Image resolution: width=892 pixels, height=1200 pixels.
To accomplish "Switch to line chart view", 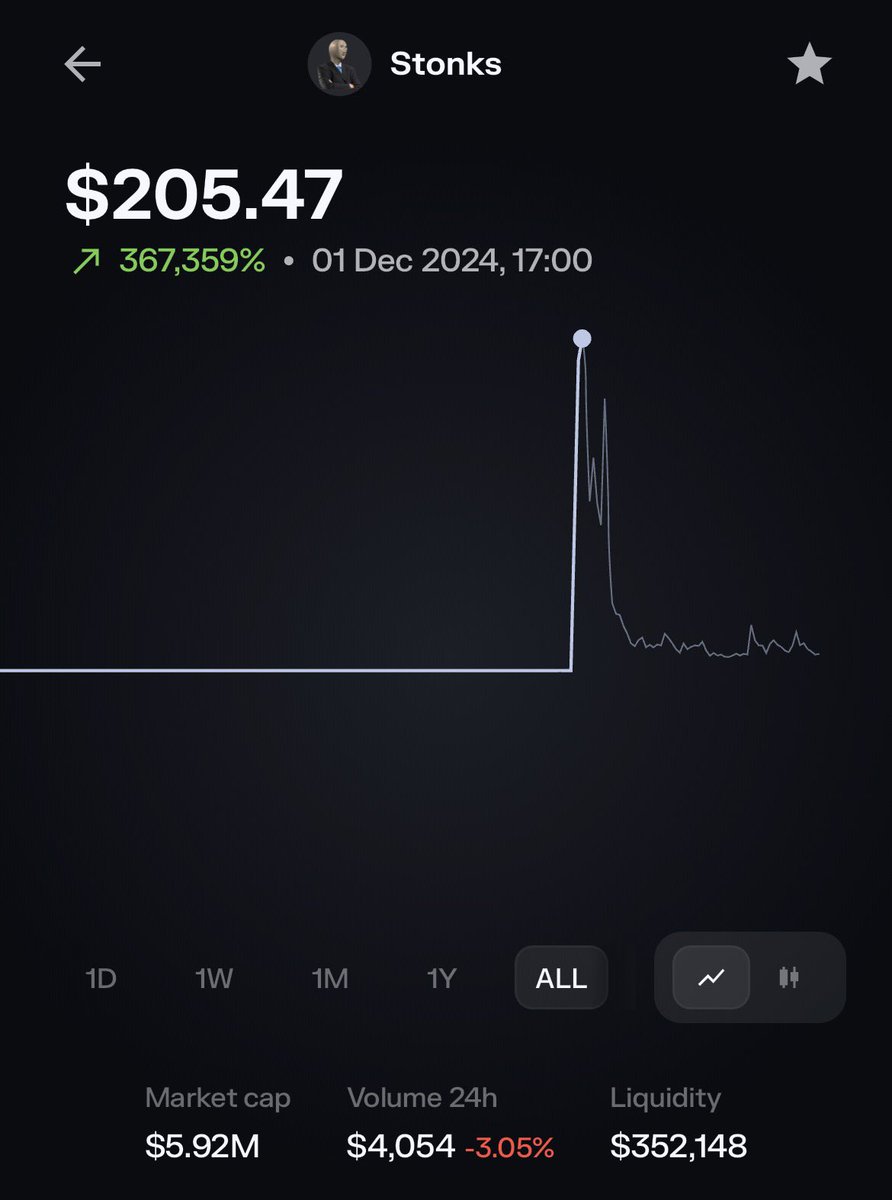I will pyautogui.click(x=711, y=977).
